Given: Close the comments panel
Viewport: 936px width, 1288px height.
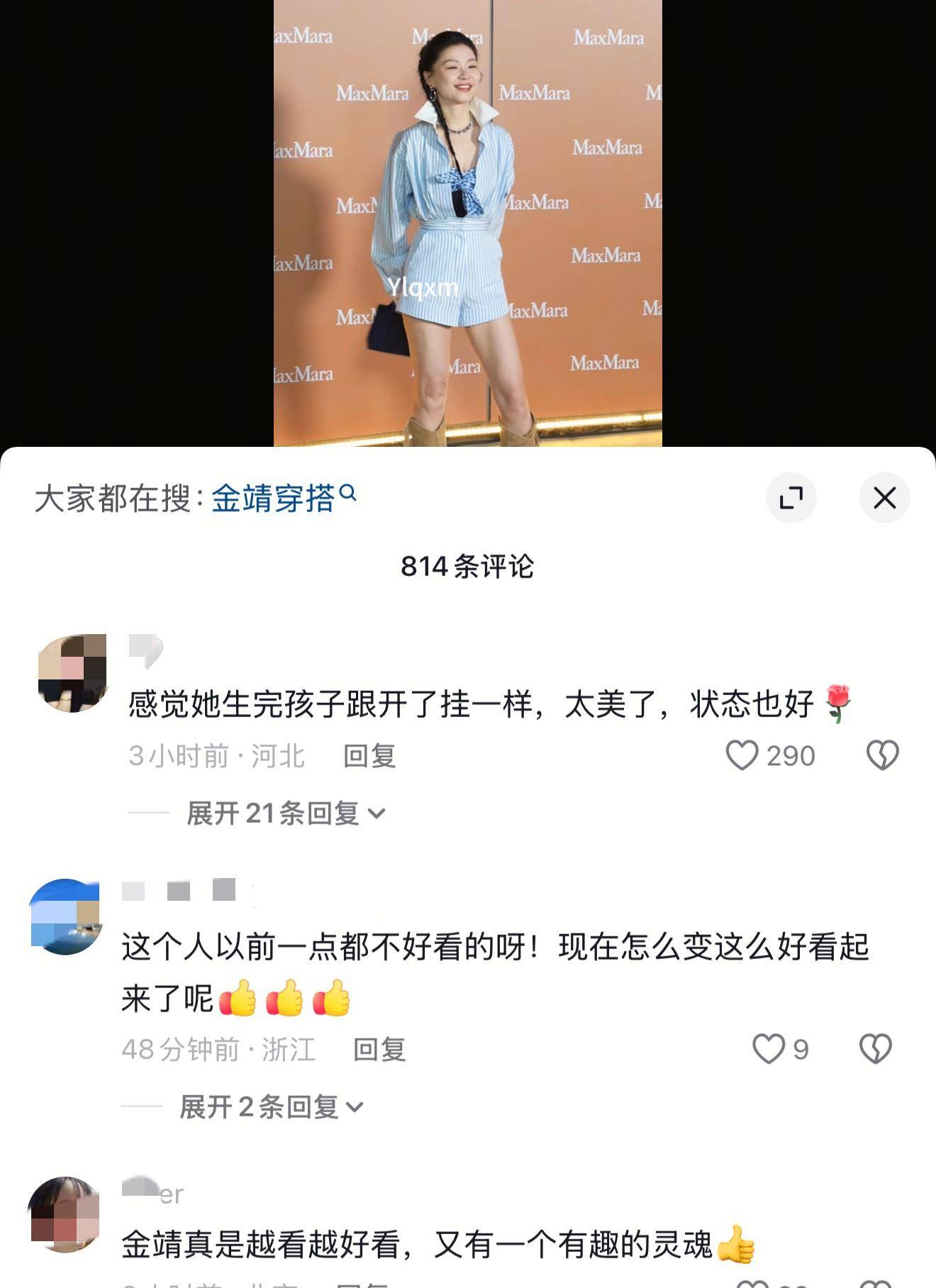Looking at the screenshot, I should coord(884,498).
